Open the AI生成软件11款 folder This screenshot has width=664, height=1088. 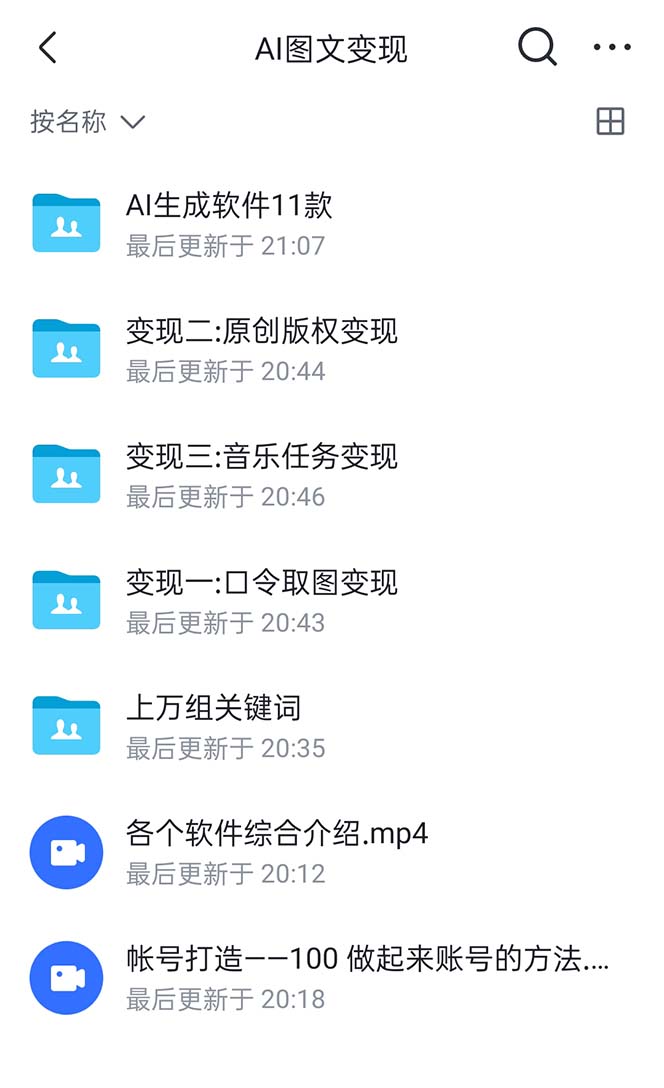[229, 223]
